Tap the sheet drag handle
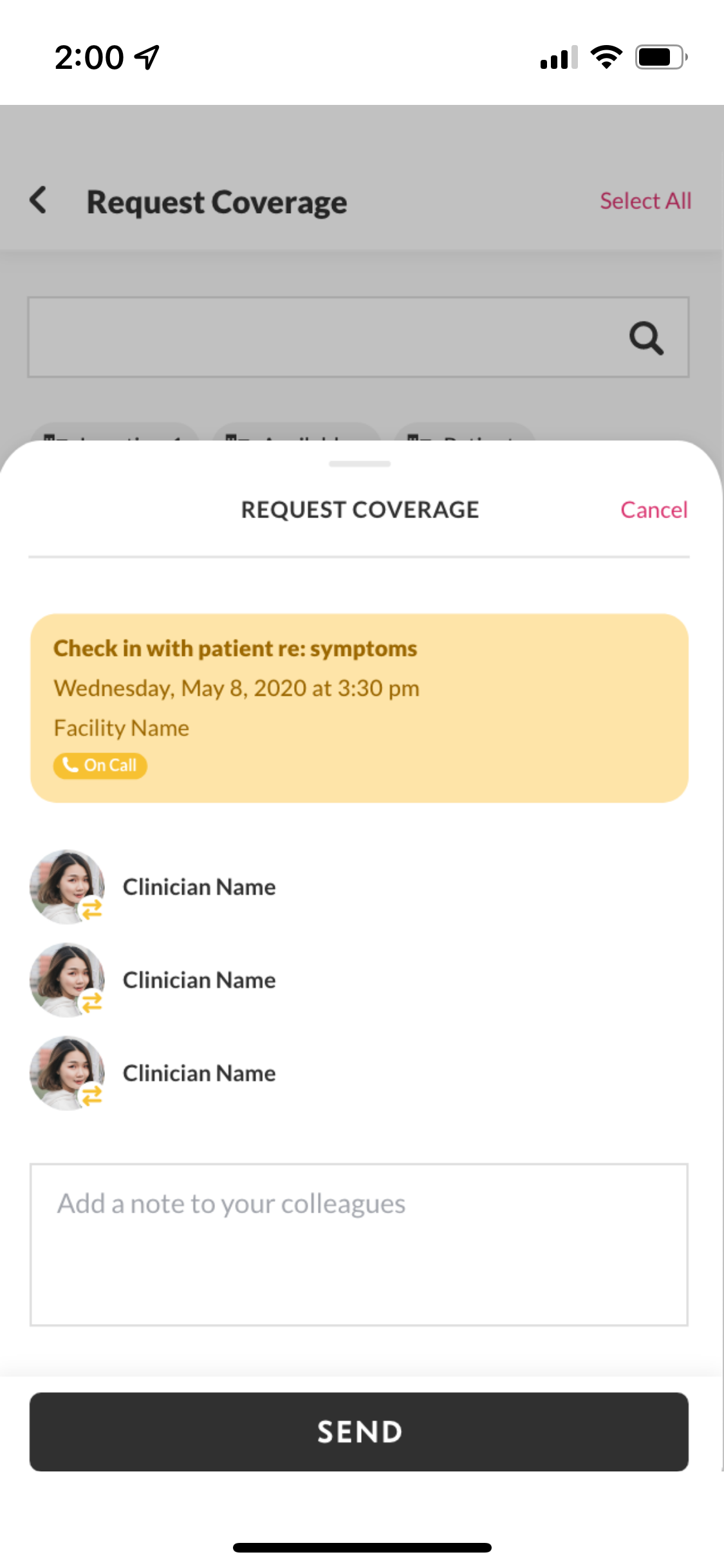Screen dimensions: 724x1568 (x=359, y=463)
